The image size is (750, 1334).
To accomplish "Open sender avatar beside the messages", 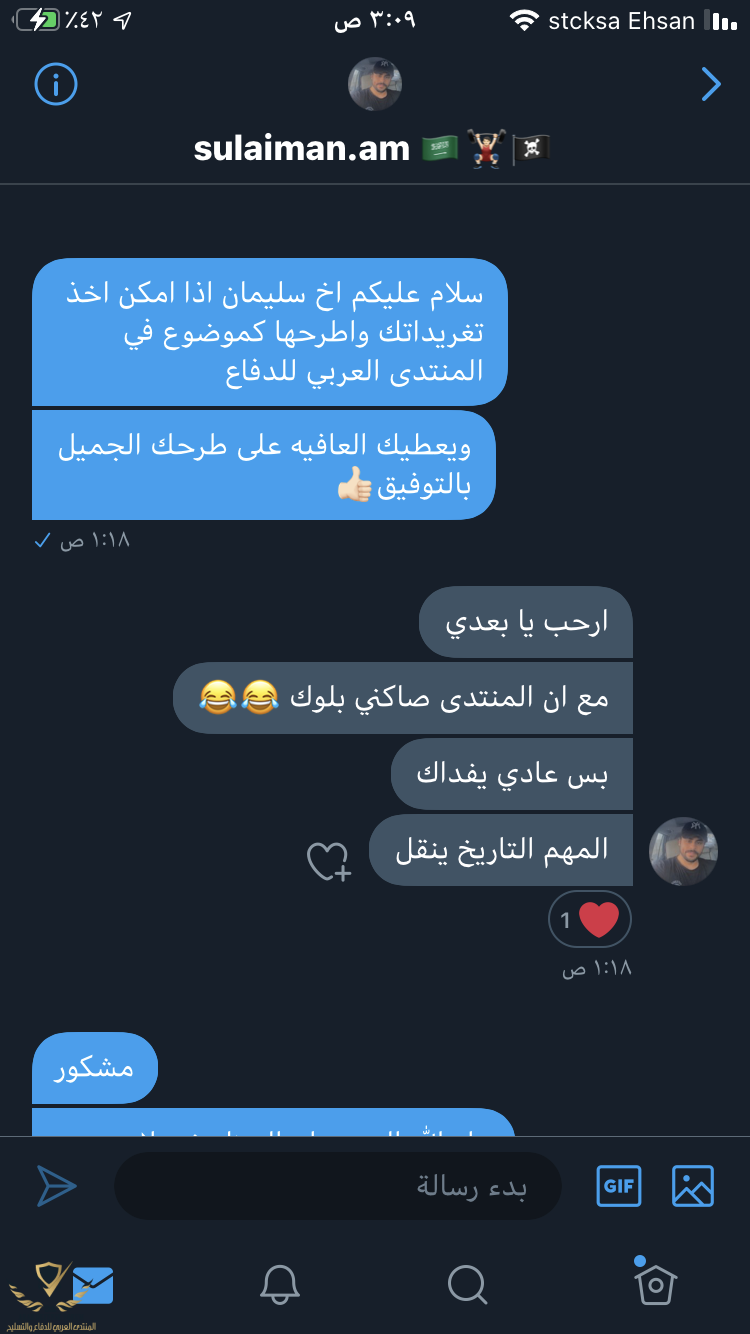I will [x=684, y=851].
